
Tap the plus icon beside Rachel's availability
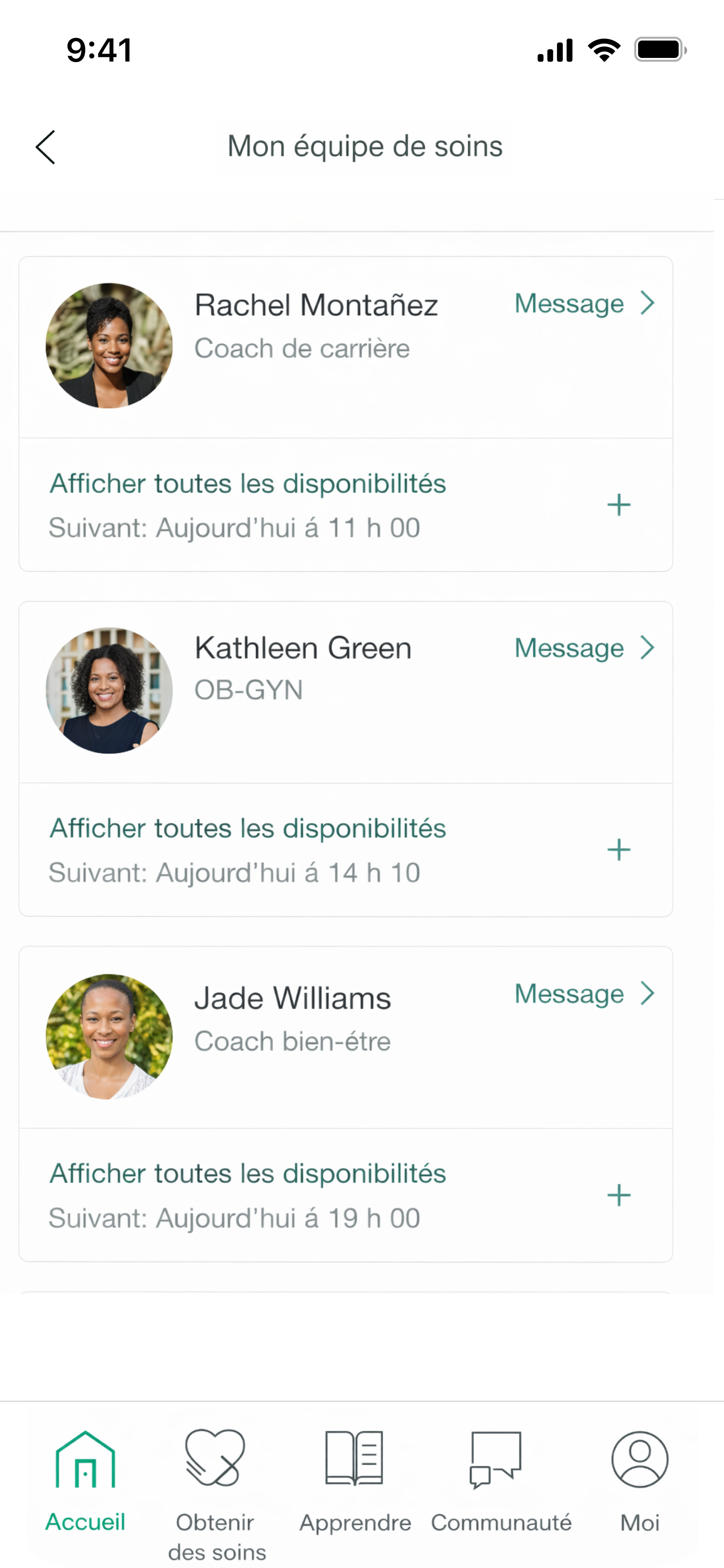(x=619, y=505)
